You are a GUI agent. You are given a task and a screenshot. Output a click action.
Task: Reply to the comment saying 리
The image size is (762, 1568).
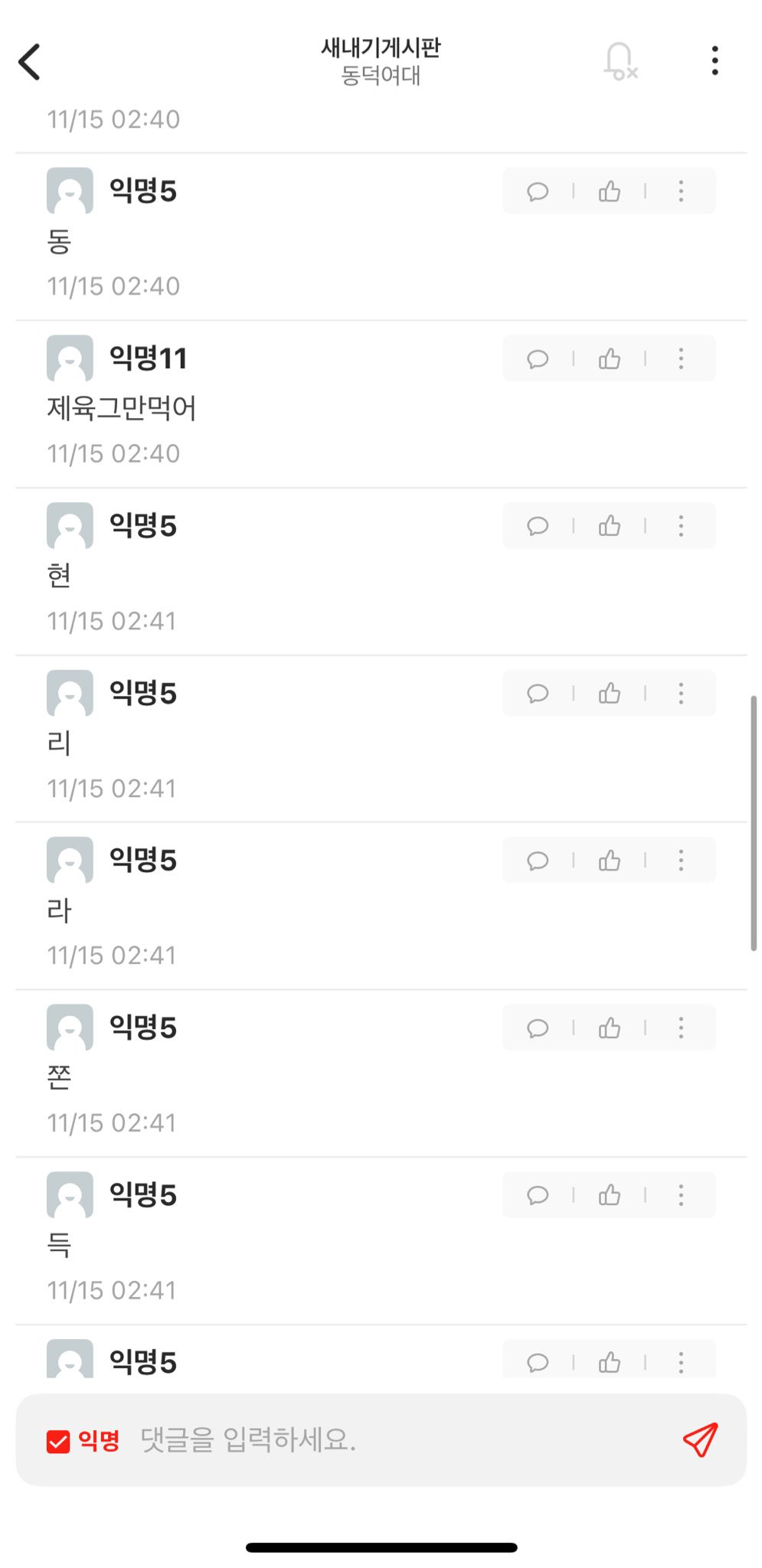pos(538,694)
